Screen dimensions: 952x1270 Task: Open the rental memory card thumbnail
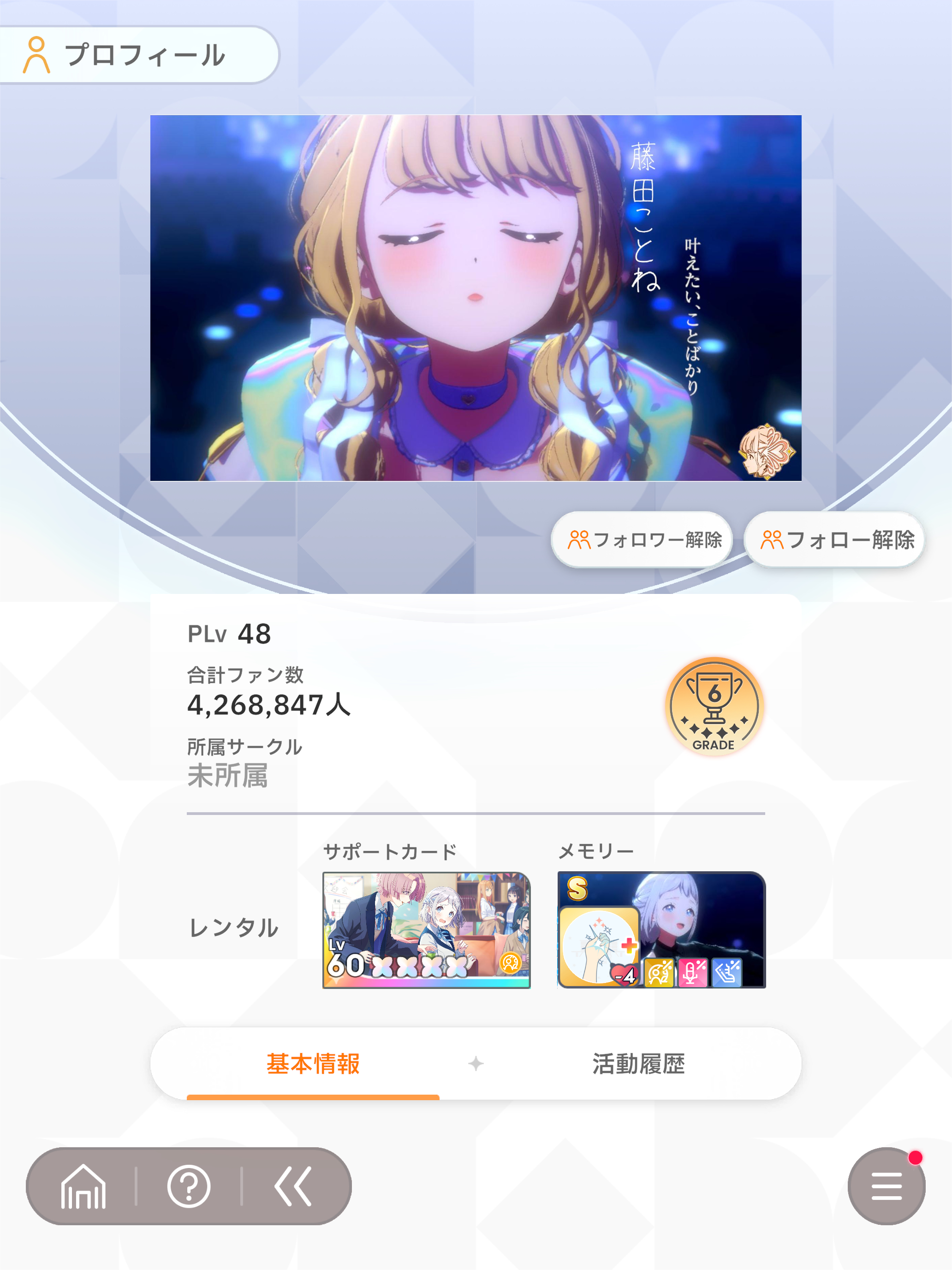pyautogui.click(x=661, y=929)
